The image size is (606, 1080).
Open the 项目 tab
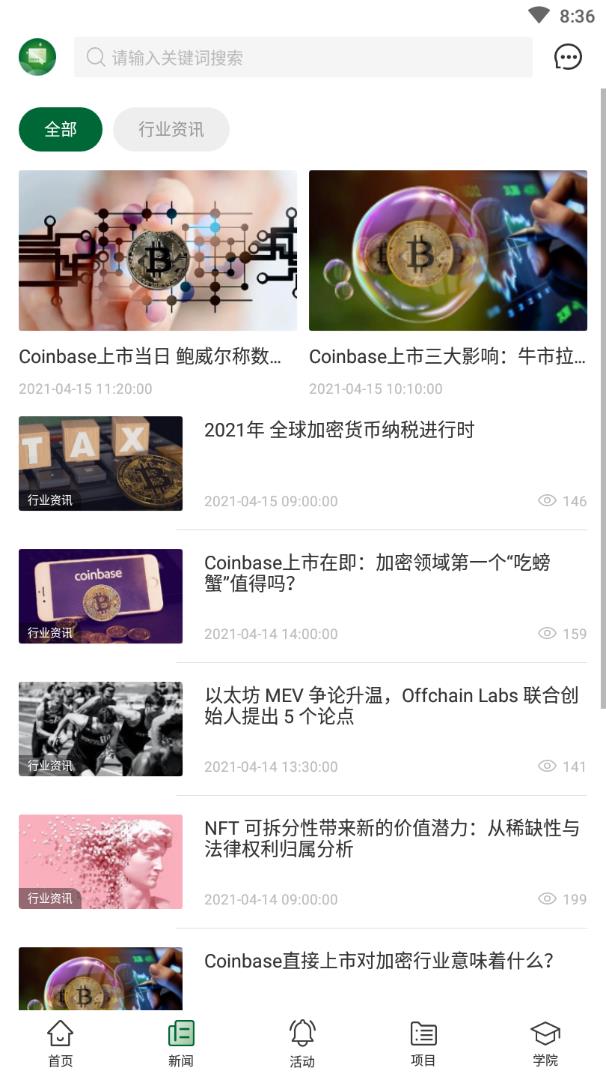423,1043
